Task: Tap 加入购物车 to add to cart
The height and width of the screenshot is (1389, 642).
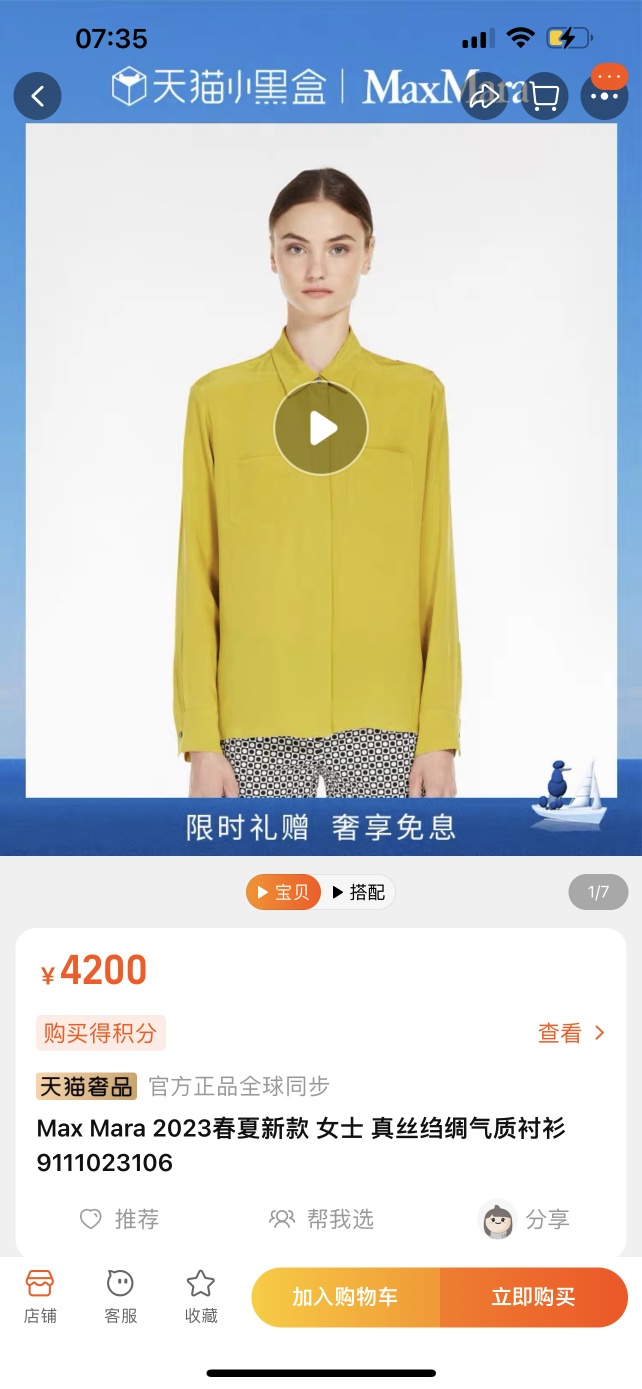Action: point(345,1297)
